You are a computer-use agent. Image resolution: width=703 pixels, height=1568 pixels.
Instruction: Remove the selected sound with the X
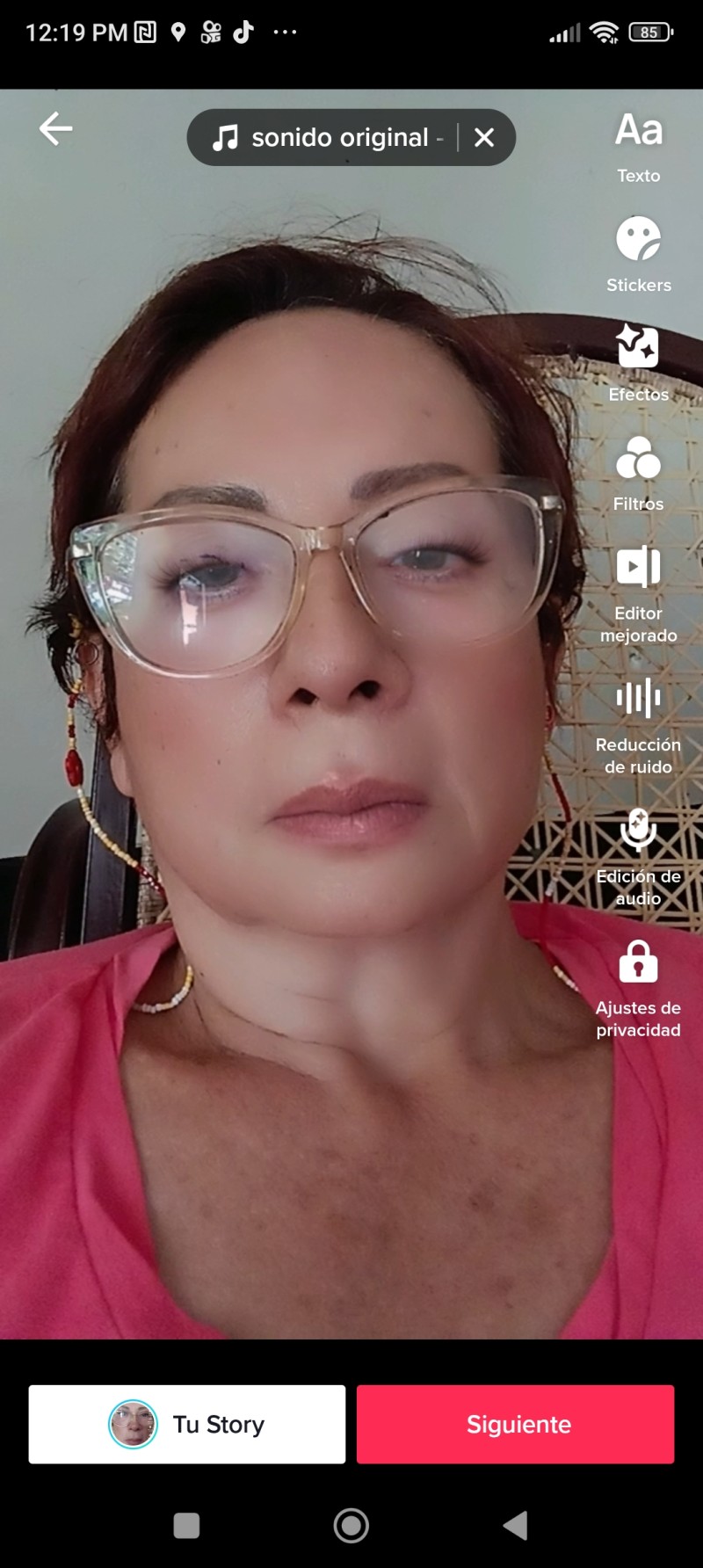pyautogui.click(x=484, y=137)
